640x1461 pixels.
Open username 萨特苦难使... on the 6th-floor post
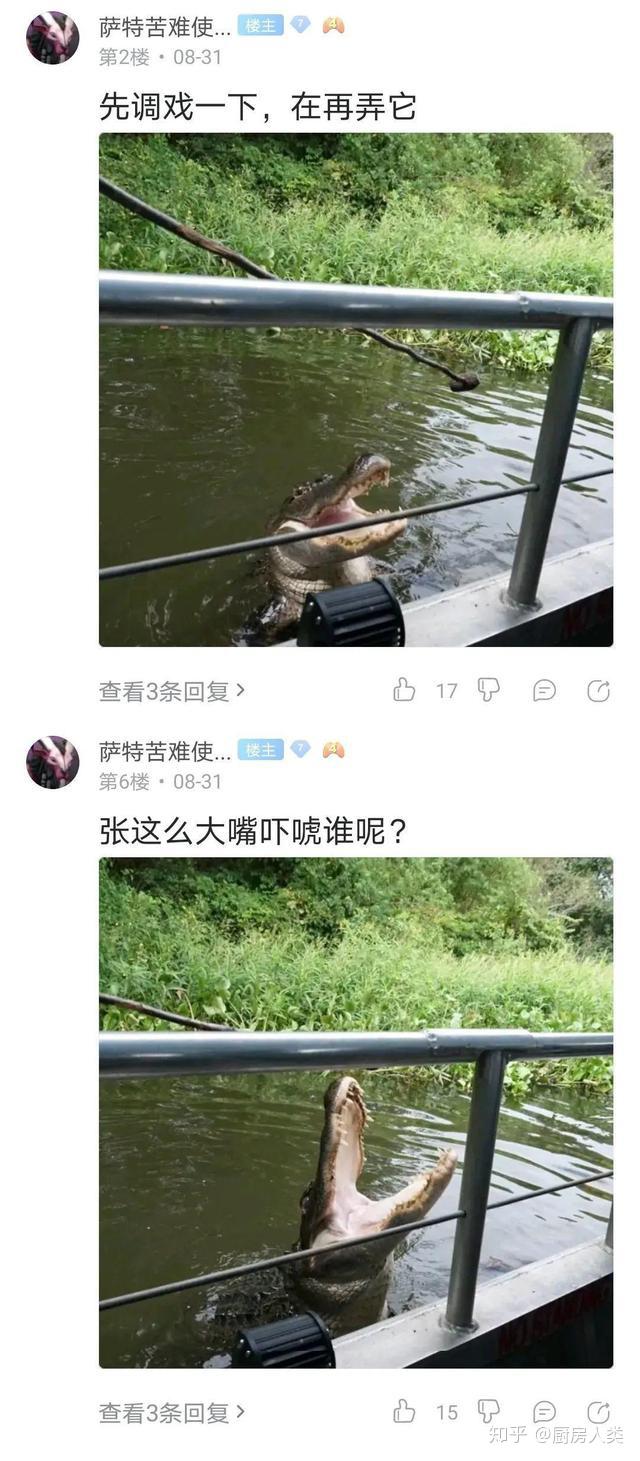pyautogui.click(x=164, y=751)
